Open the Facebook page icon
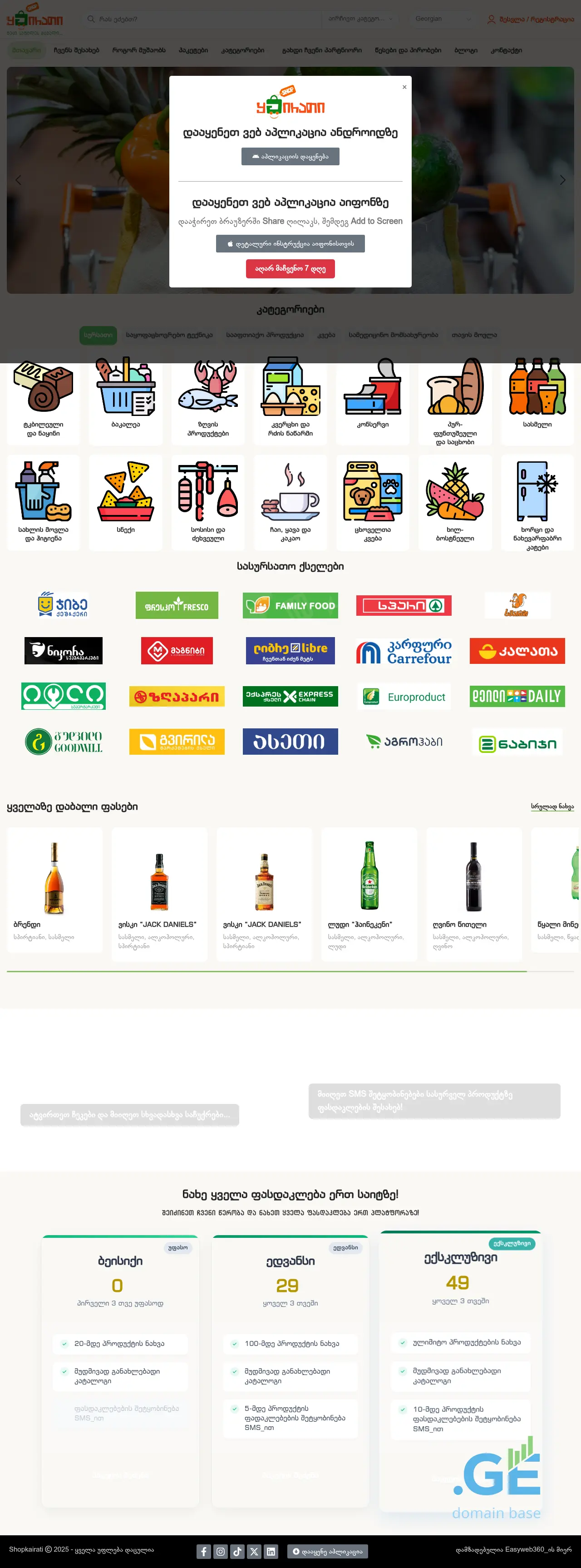 [x=204, y=1552]
